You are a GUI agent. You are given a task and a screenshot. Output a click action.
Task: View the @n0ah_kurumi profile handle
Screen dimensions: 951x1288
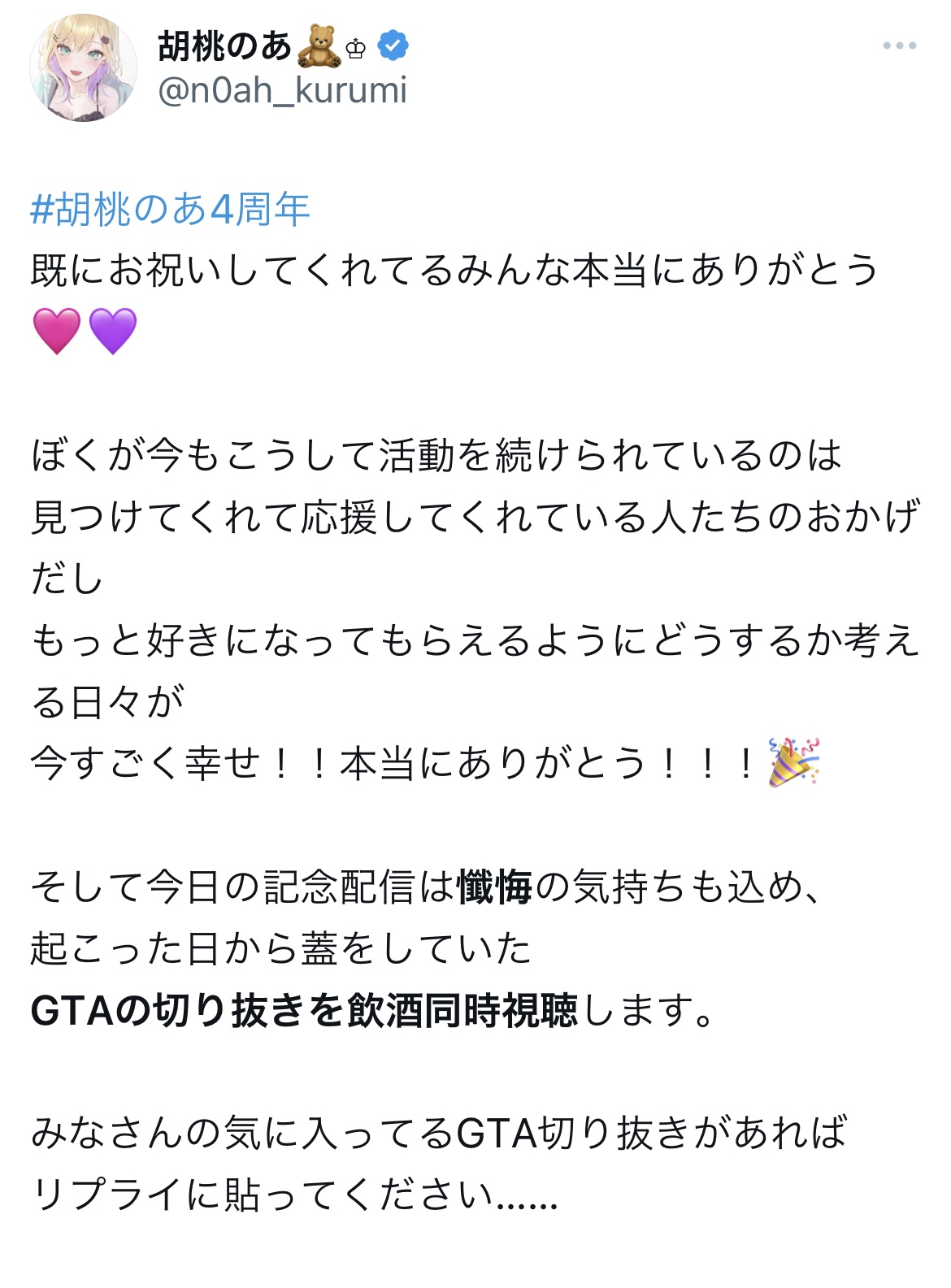282,90
